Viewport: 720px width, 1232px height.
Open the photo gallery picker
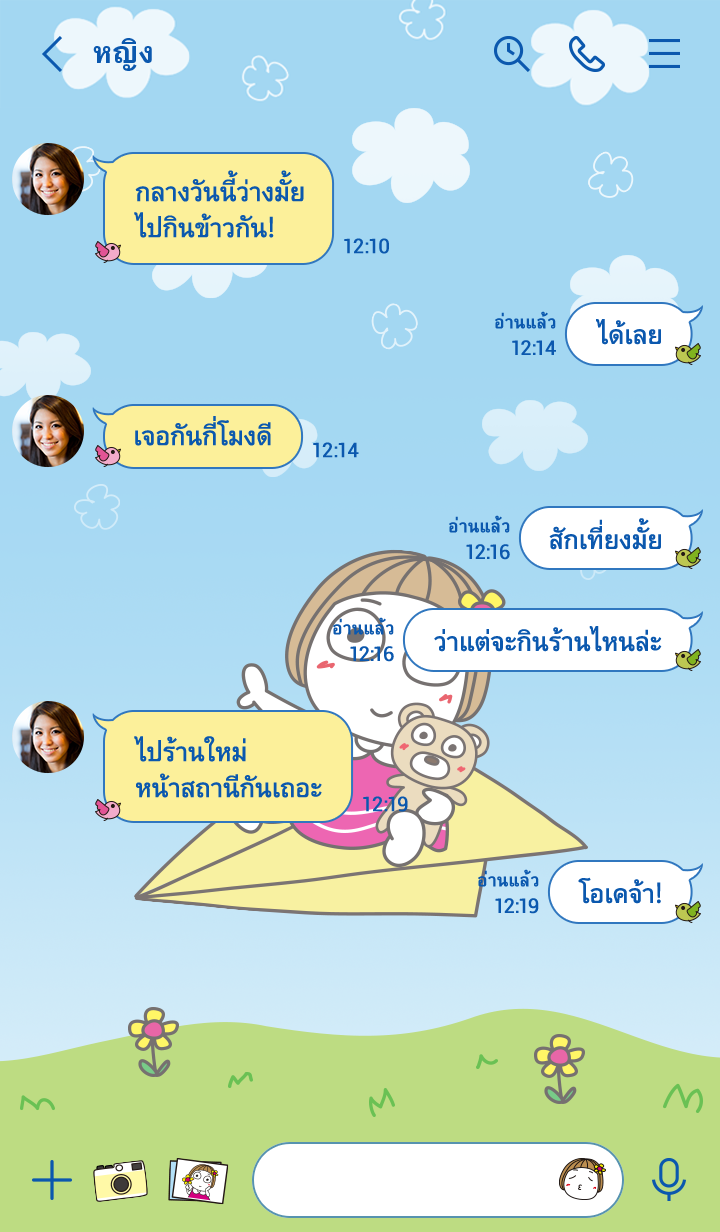coord(198,1180)
